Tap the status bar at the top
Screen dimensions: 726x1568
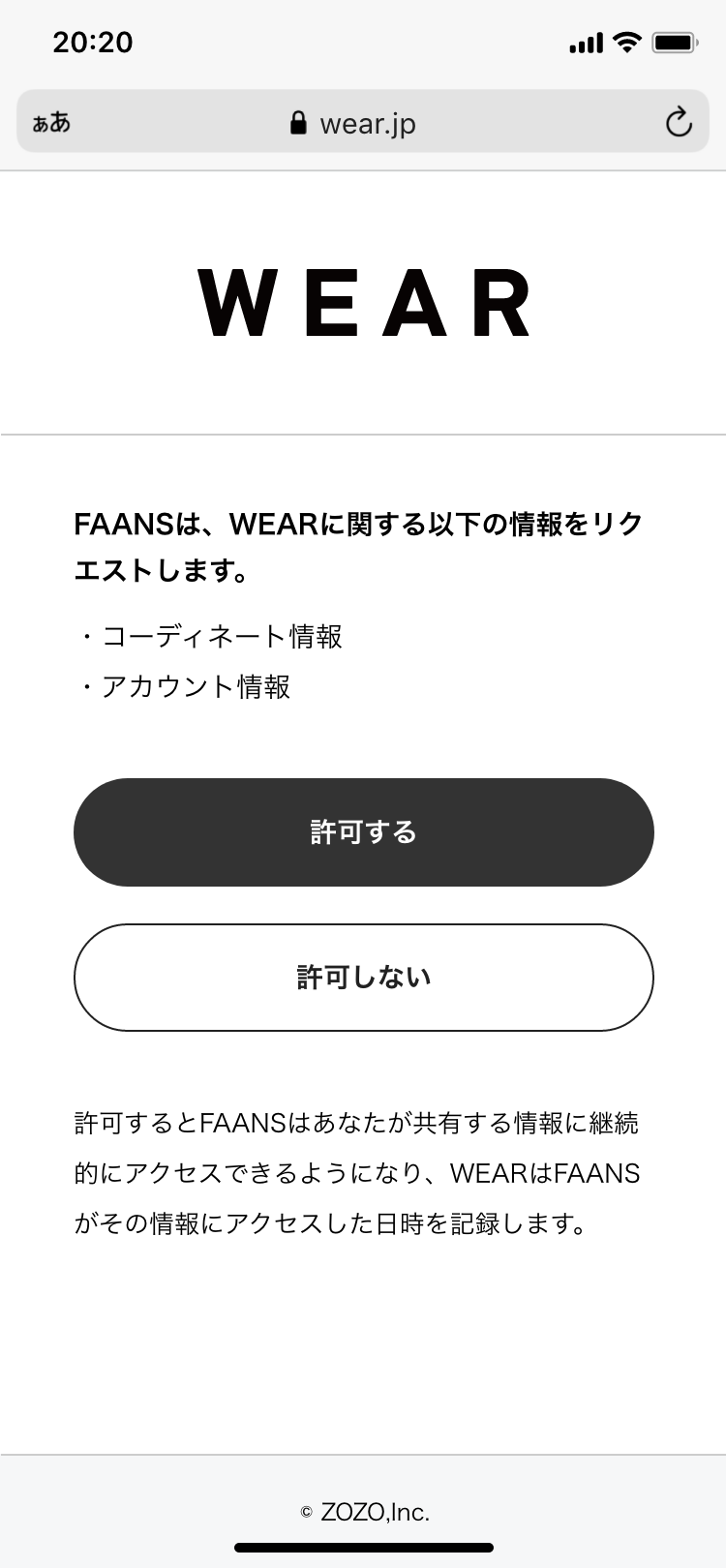pos(363,42)
